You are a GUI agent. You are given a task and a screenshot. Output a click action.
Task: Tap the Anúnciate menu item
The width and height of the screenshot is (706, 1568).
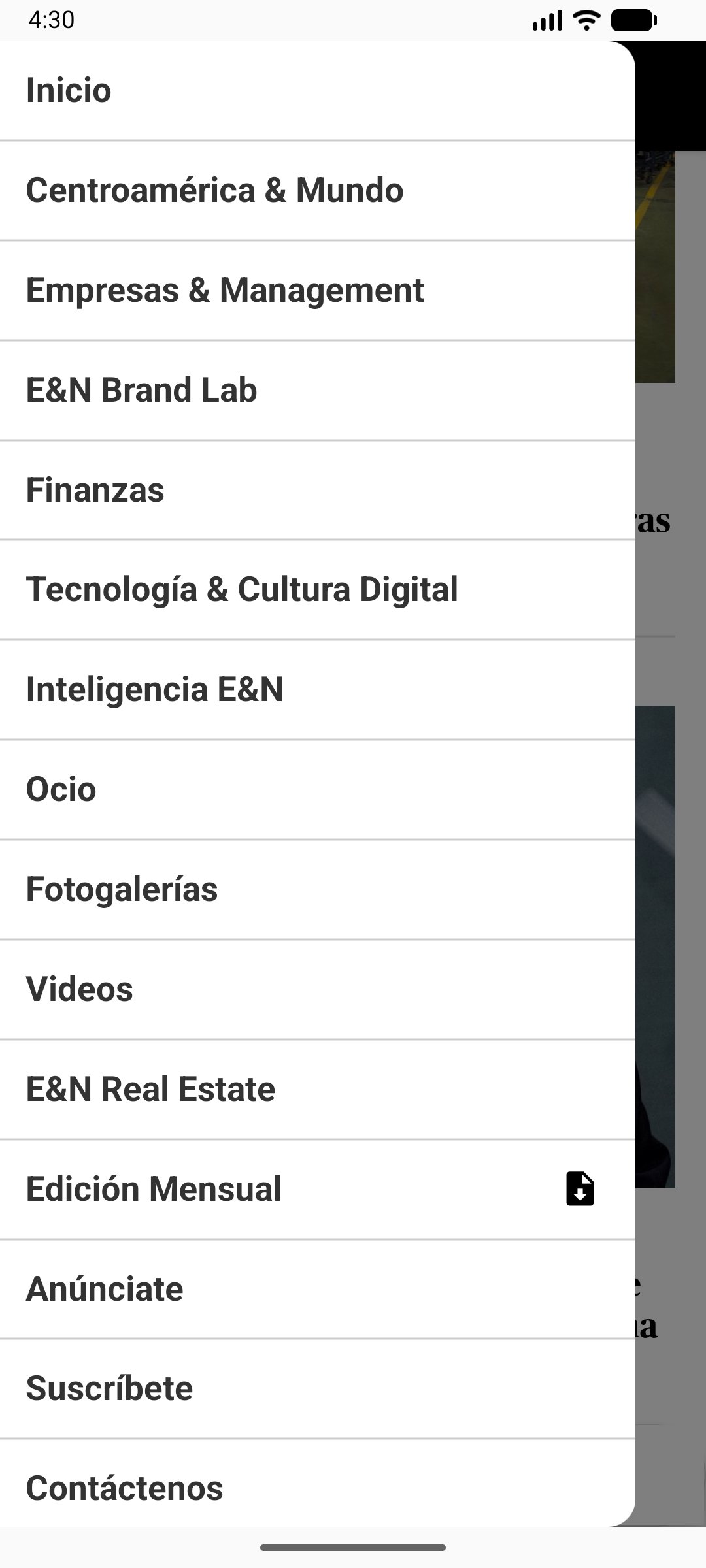(x=318, y=1289)
